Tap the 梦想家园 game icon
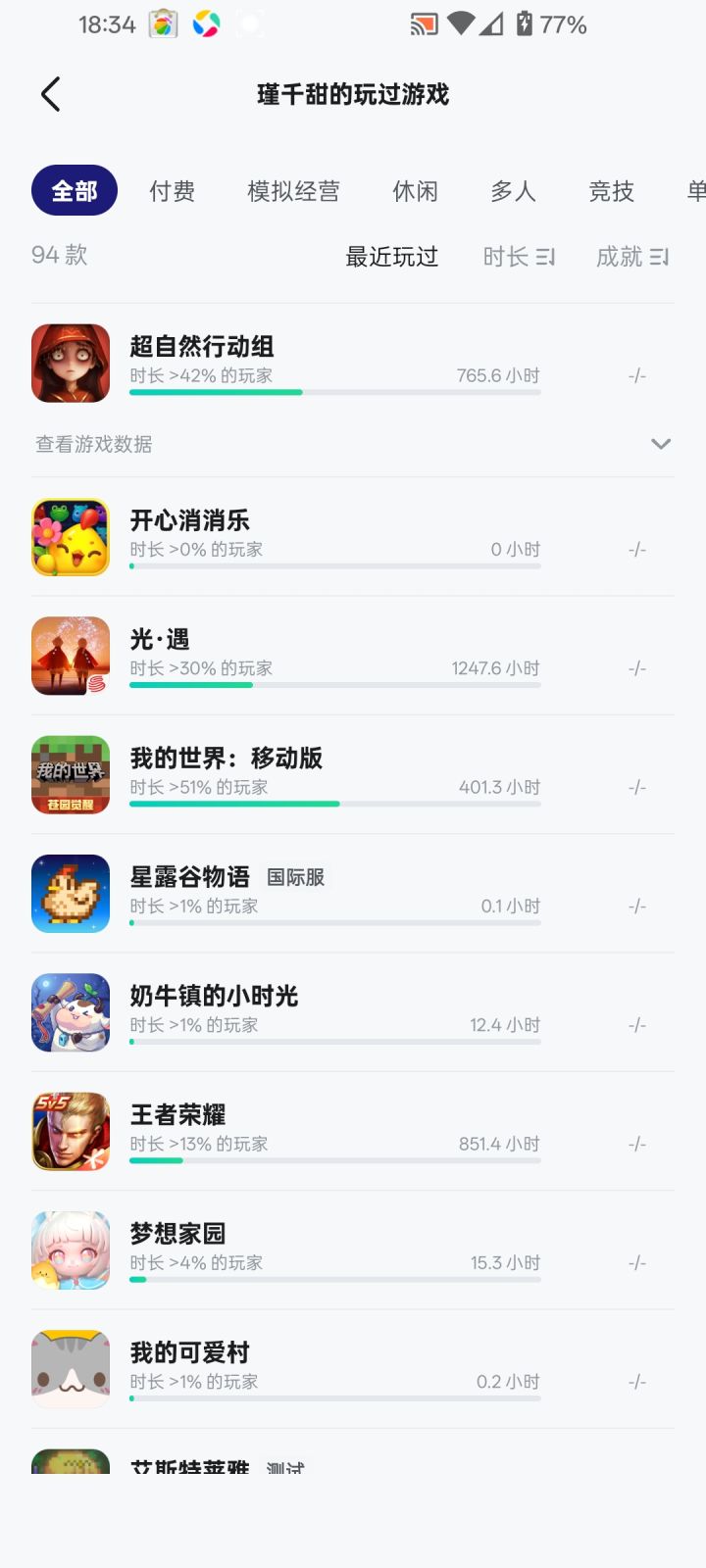706x1568 pixels. [x=70, y=1250]
